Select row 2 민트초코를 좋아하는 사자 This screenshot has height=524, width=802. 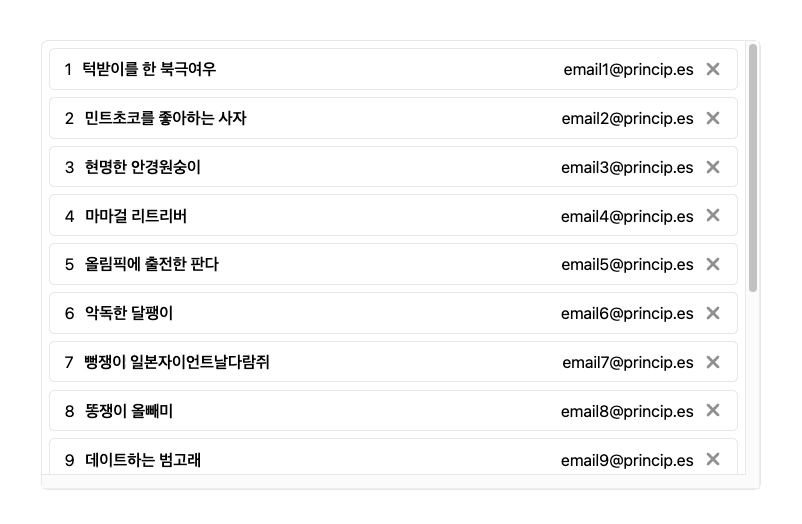[x=165, y=118]
